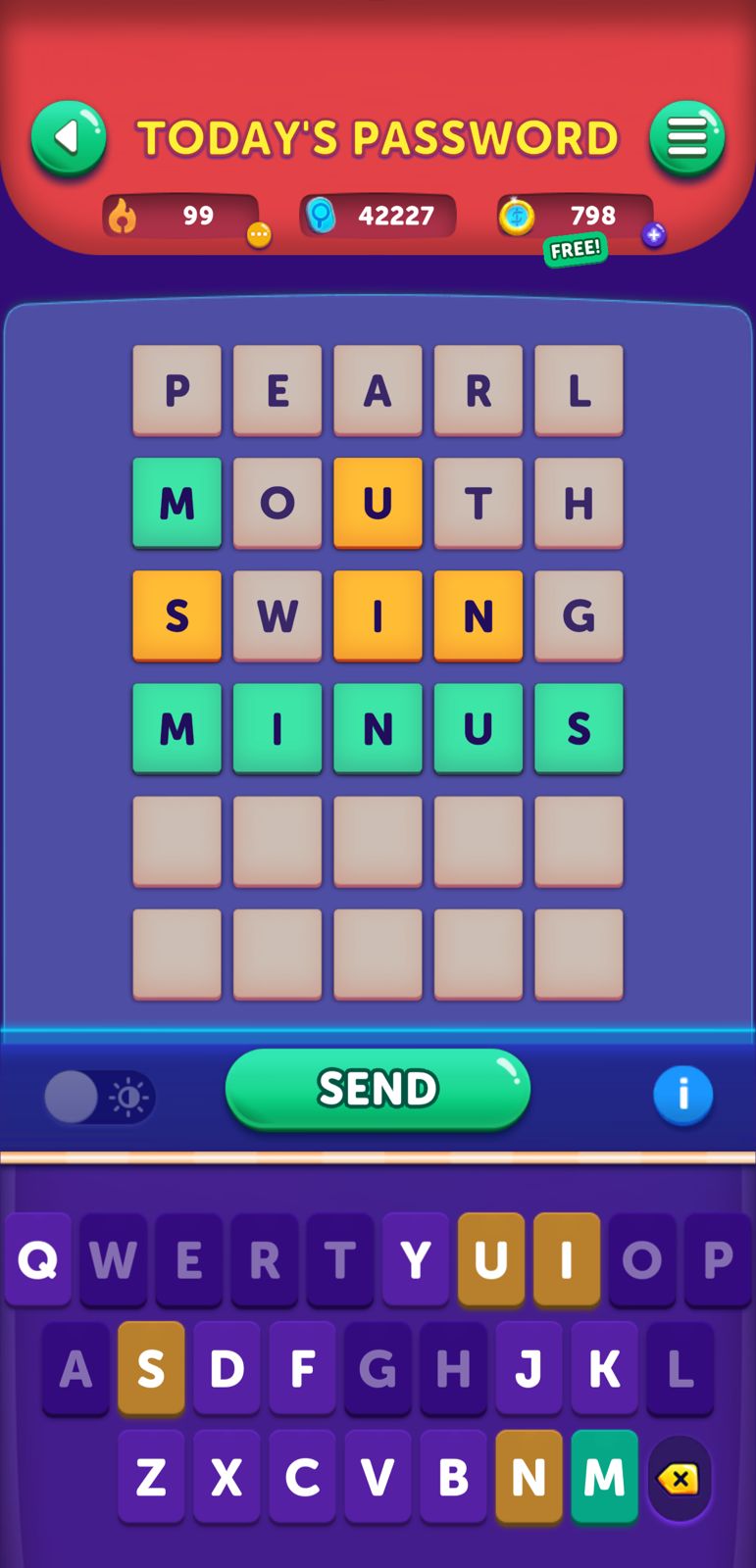Open the streak options dots by 99

[x=258, y=235]
